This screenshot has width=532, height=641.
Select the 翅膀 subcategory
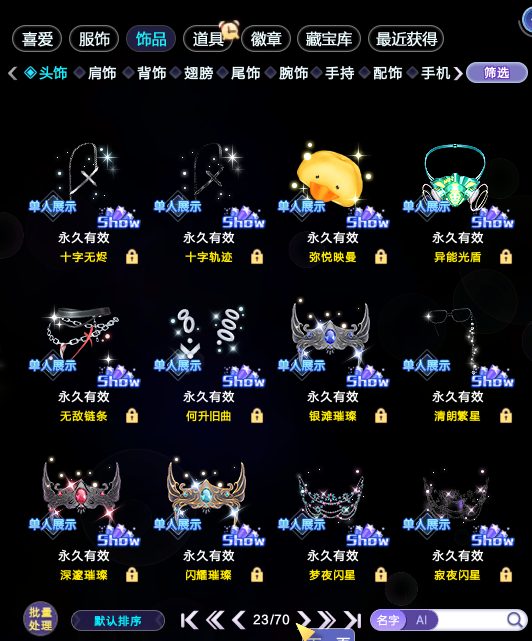(x=198, y=73)
